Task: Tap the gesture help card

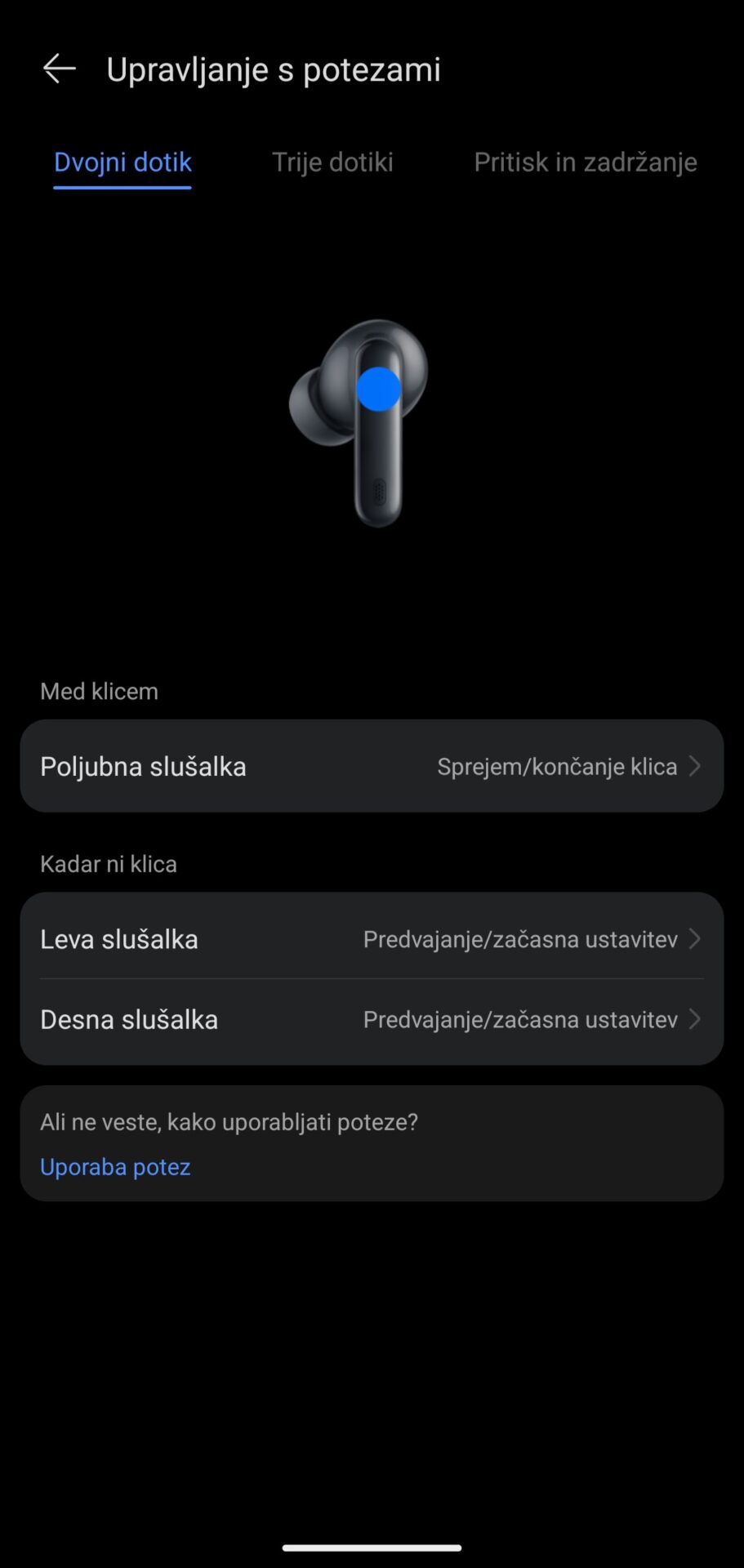Action: 372,1143
